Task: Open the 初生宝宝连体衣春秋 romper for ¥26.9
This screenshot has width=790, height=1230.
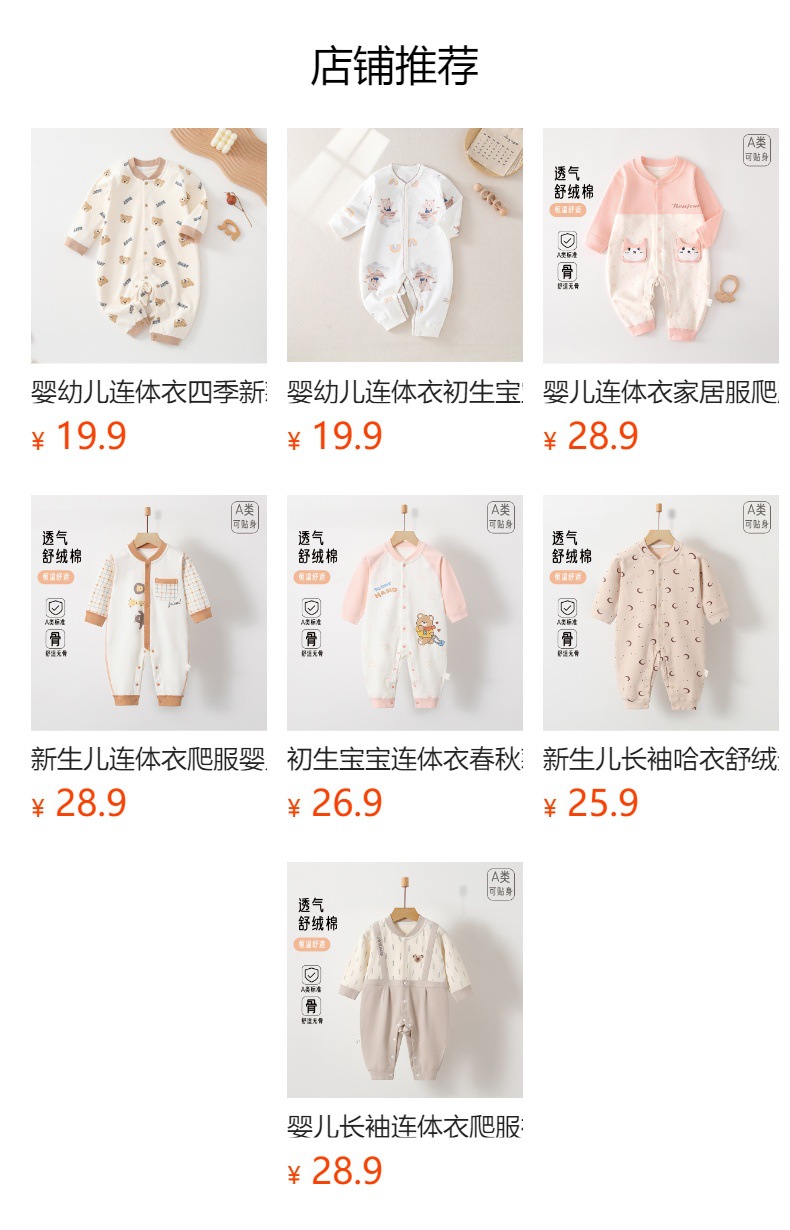Action: pyautogui.click(x=404, y=613)
